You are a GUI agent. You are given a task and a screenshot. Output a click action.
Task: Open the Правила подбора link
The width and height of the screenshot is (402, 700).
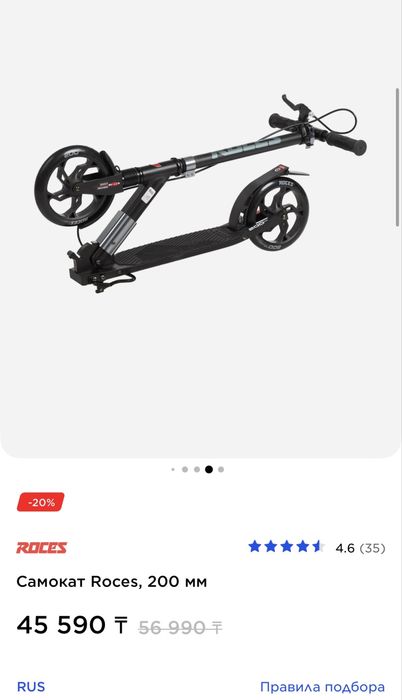[x=322, y=687]
